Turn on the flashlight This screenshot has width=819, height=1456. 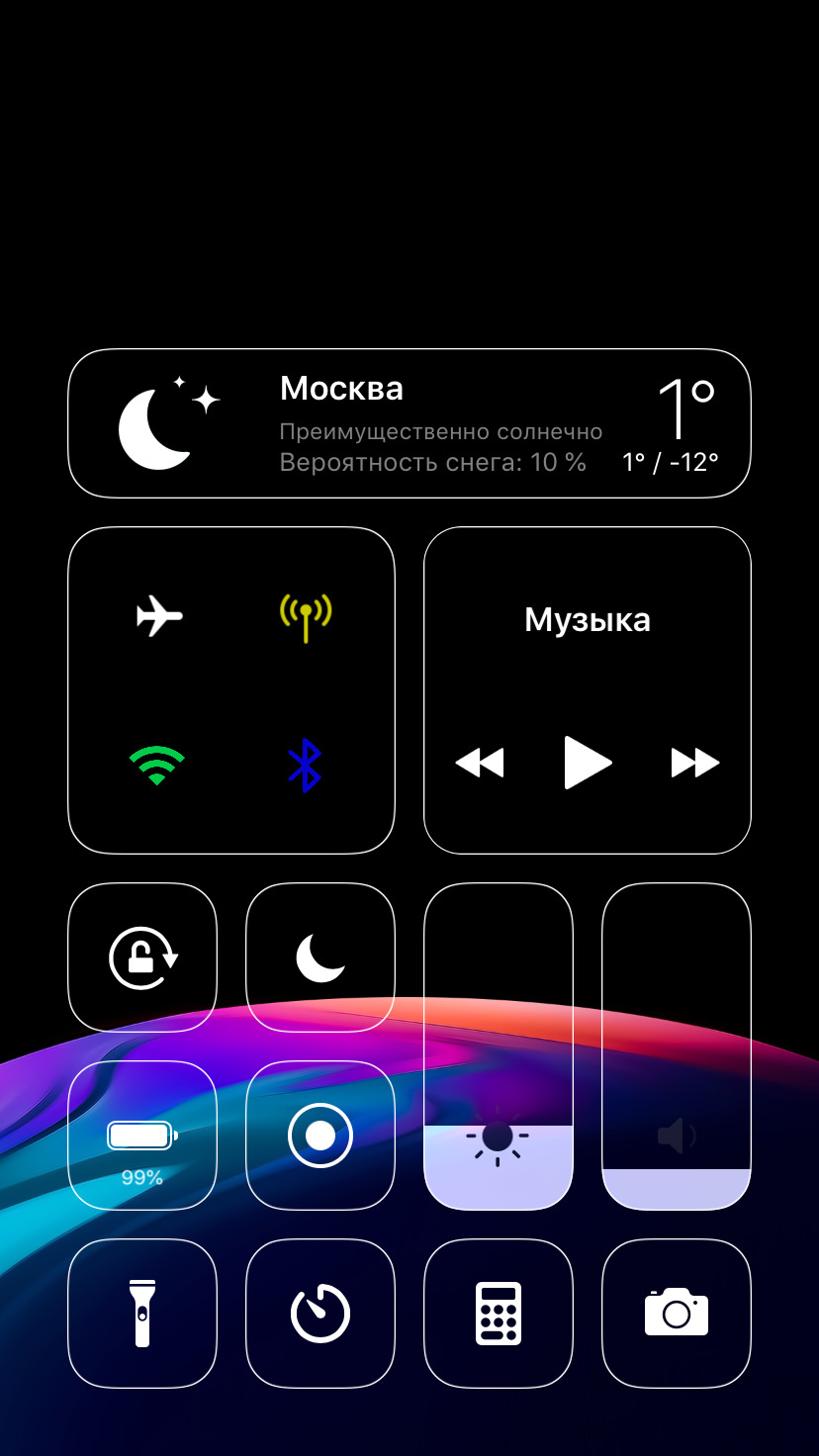coord(142,1314)
